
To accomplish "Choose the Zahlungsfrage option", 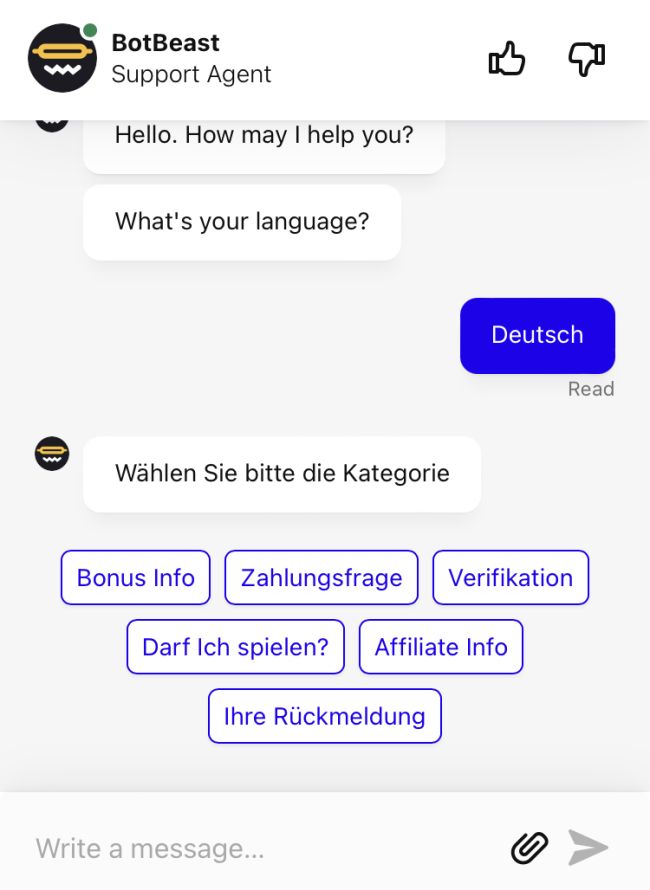I will (321, 578).
